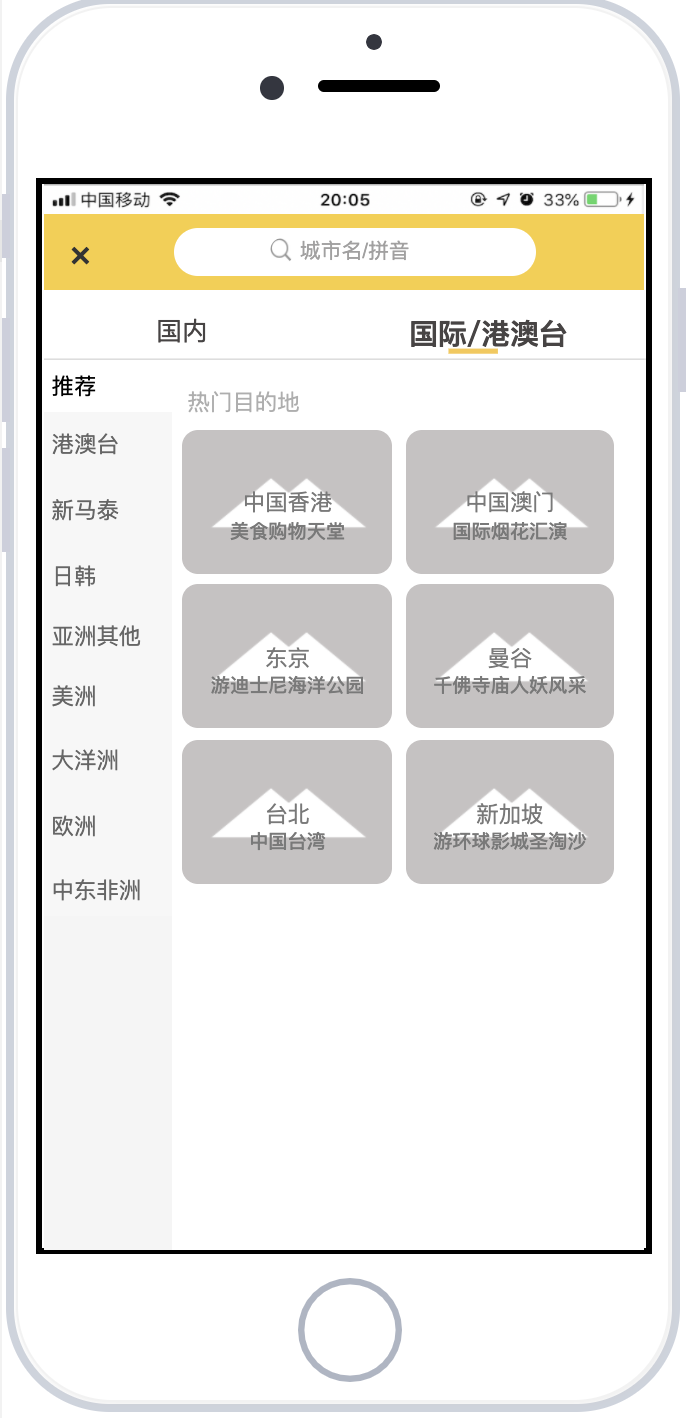Open the 港澳台 region category
This screenshot has height=1418, width=686.
click(x=86, y=444)
